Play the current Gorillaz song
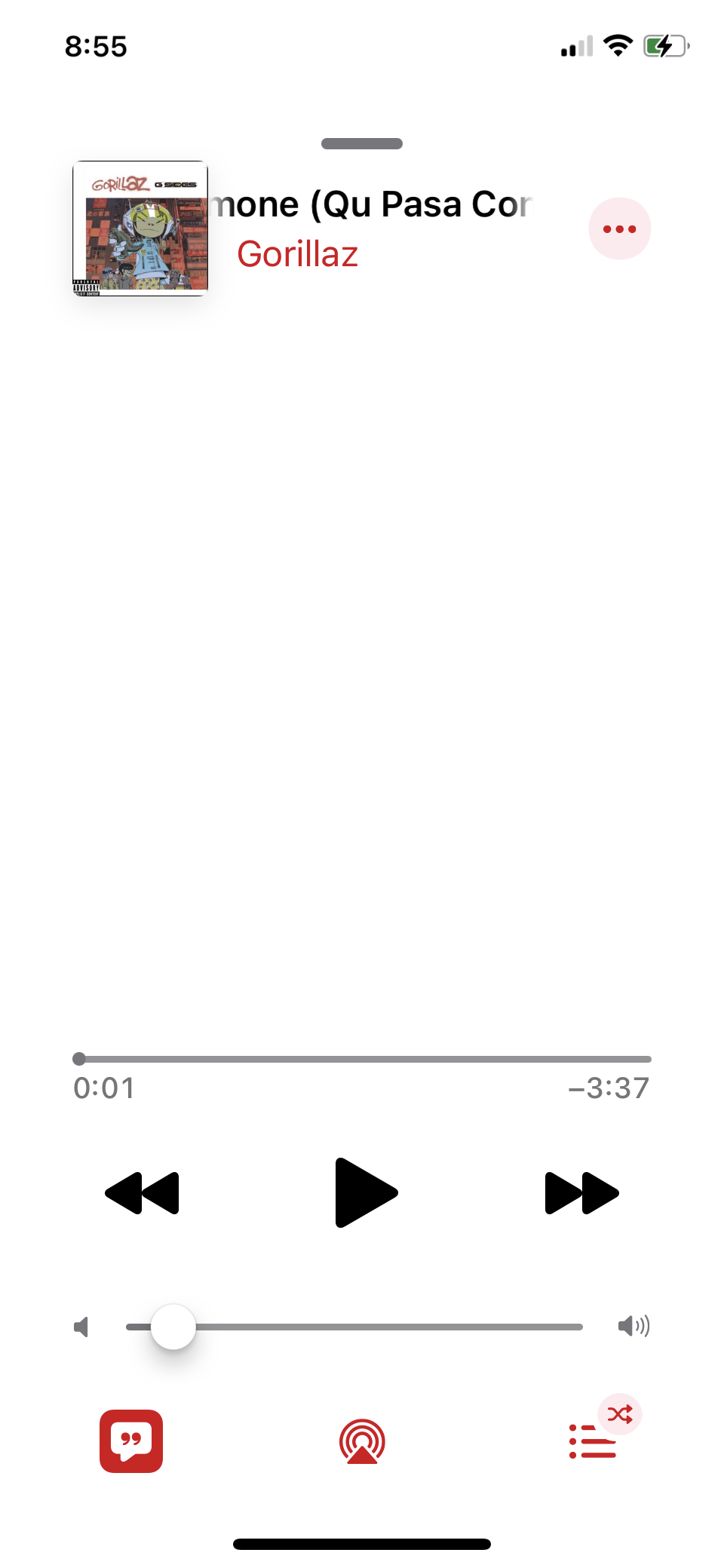 (x=365, y=1192)
